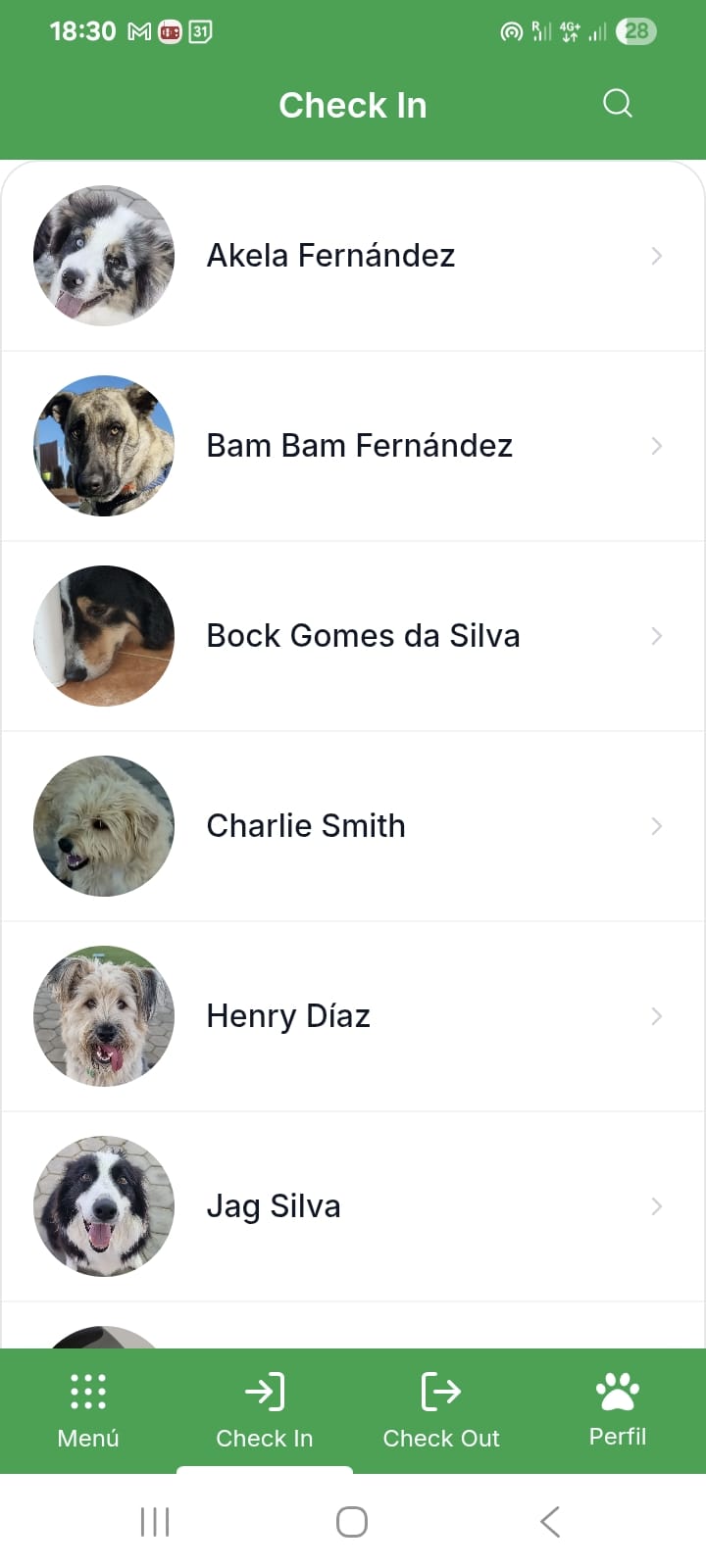Image resolution: width=706 pixels, height=1568 pixels.
Task: Expand Bam Bam Fernández row chevron
Action: click(x=656, y=446)
